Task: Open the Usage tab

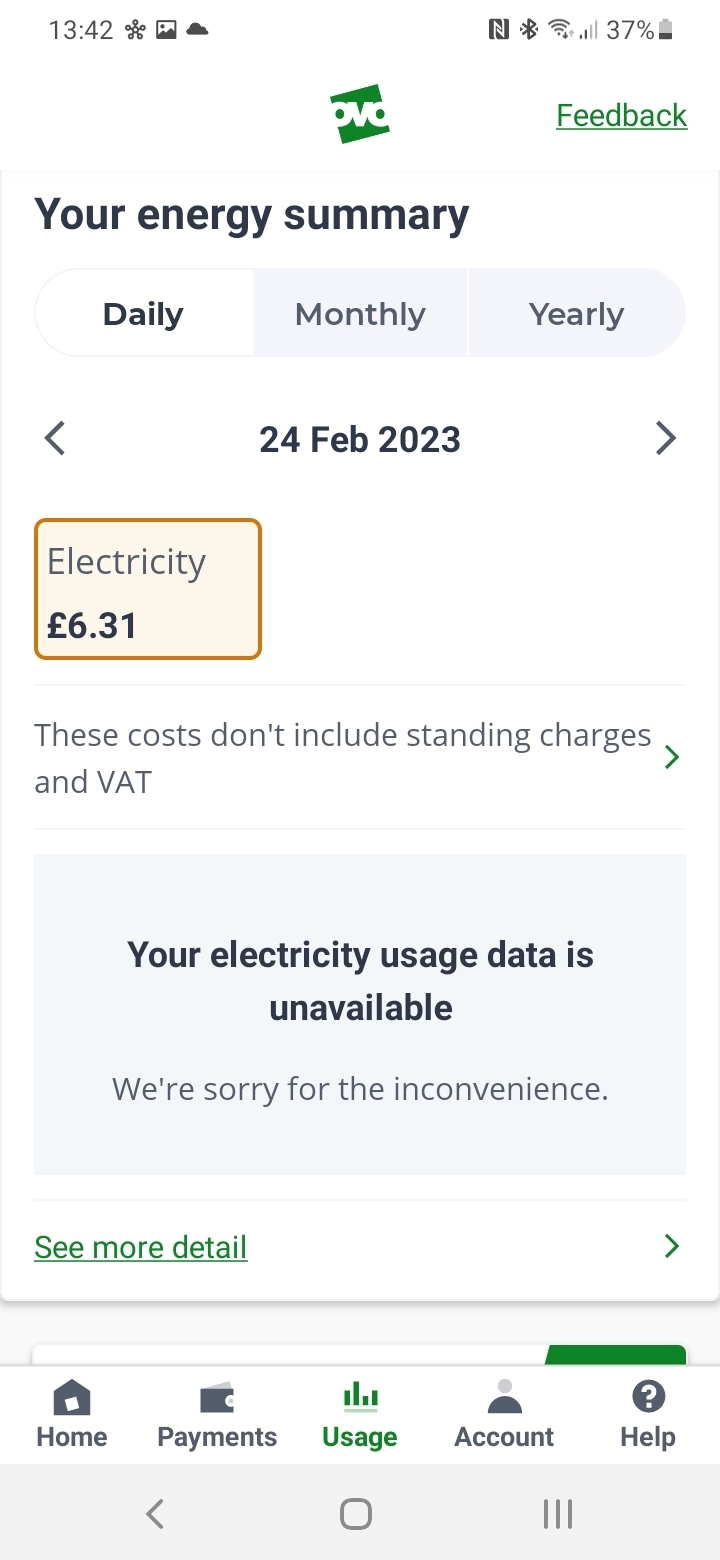Action: pos(360,1415)
